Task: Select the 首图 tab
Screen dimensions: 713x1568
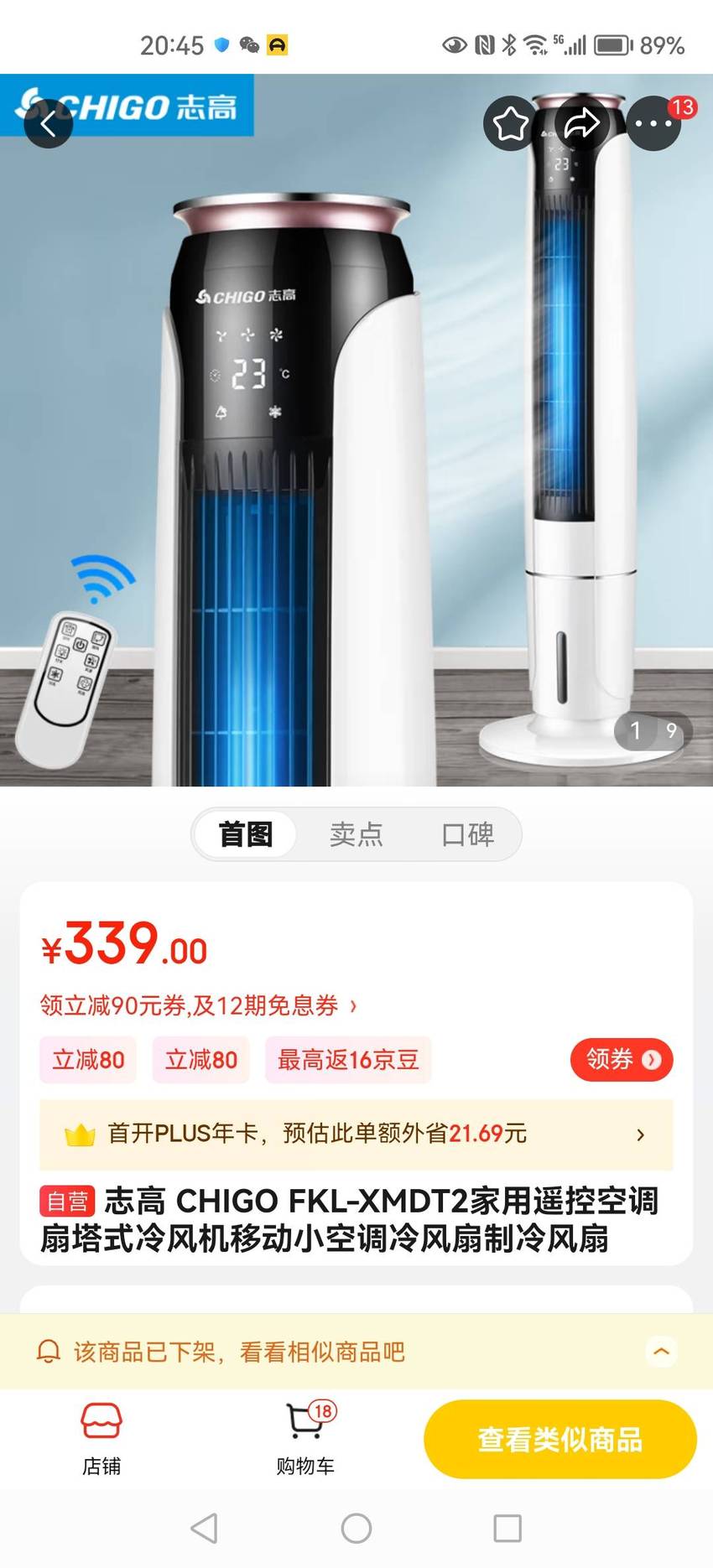Action: pos(245,834)
